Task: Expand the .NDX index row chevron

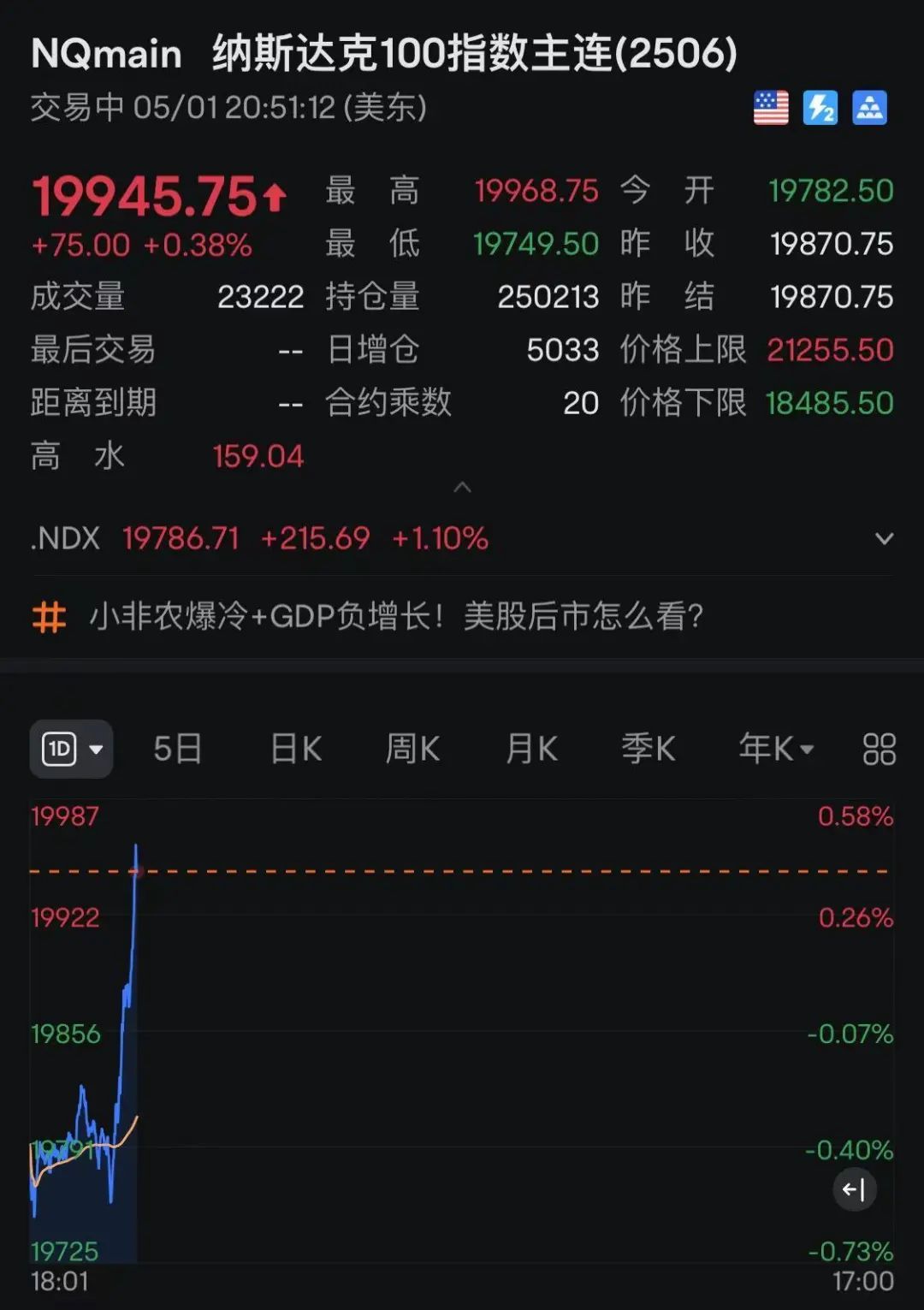Action: coord(885,539)
